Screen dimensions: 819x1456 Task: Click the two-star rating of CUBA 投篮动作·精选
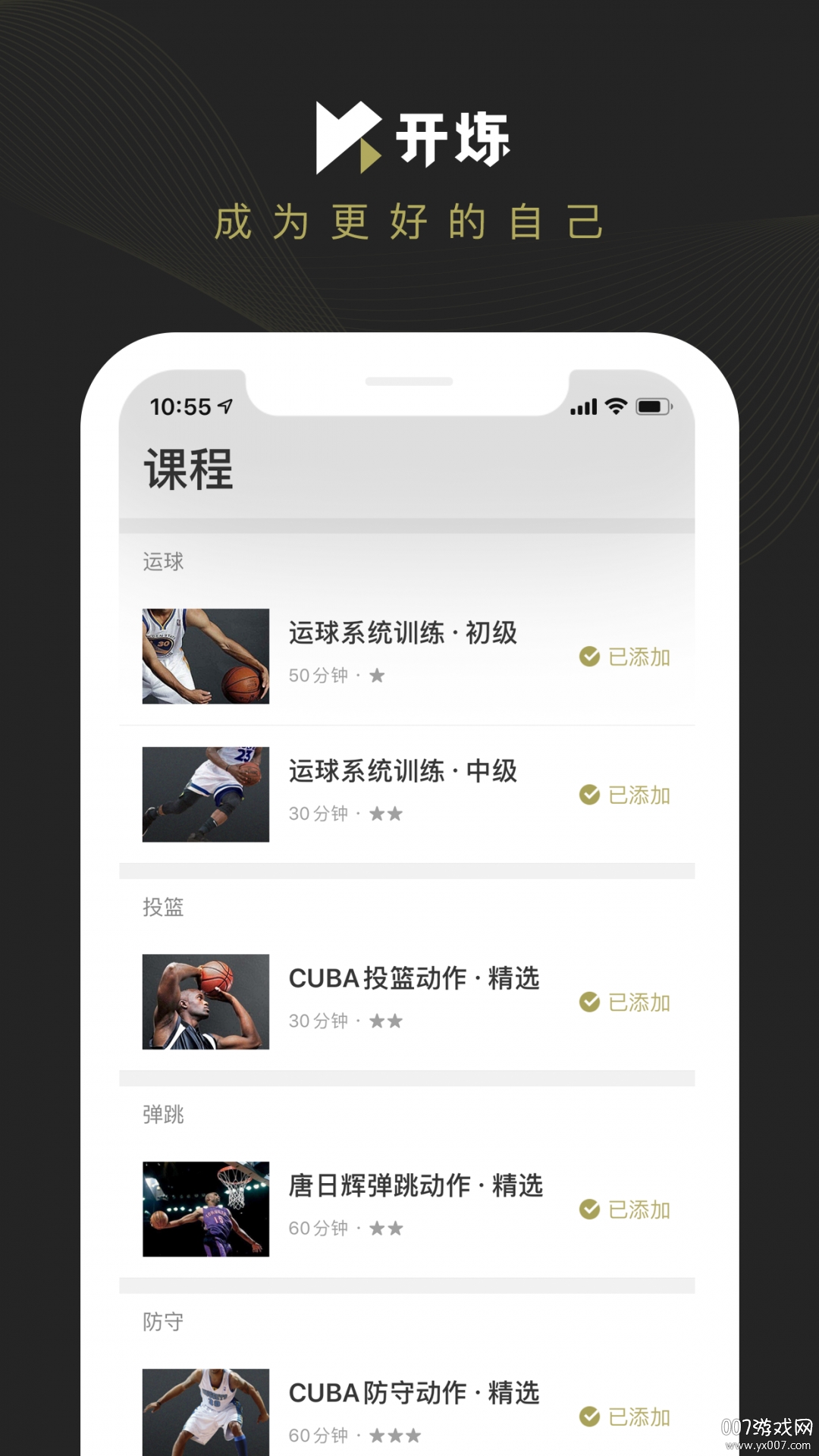tap(386, 1021)
